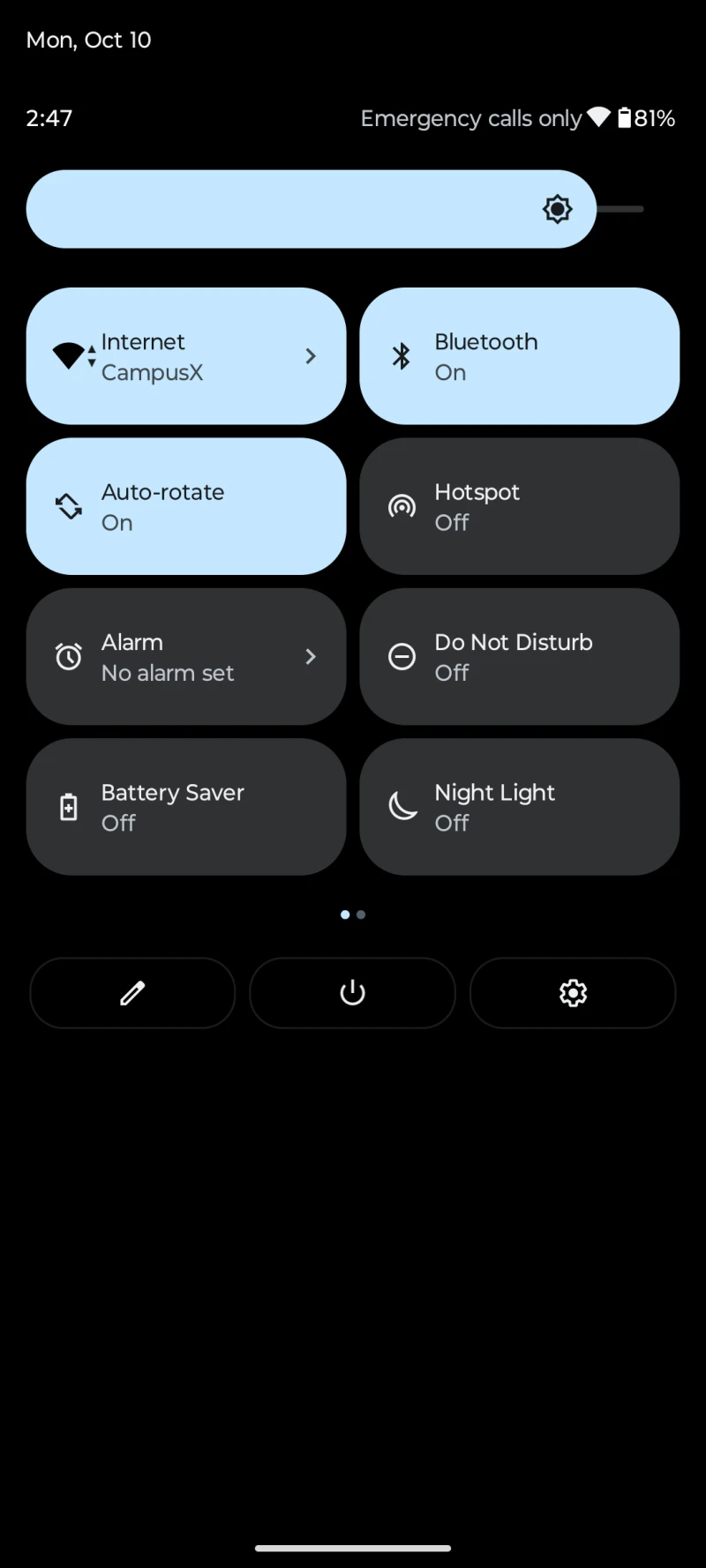Open Settings with the gear button
Viewport: 706px width, 1568px height.
click(x=573, y=993)
